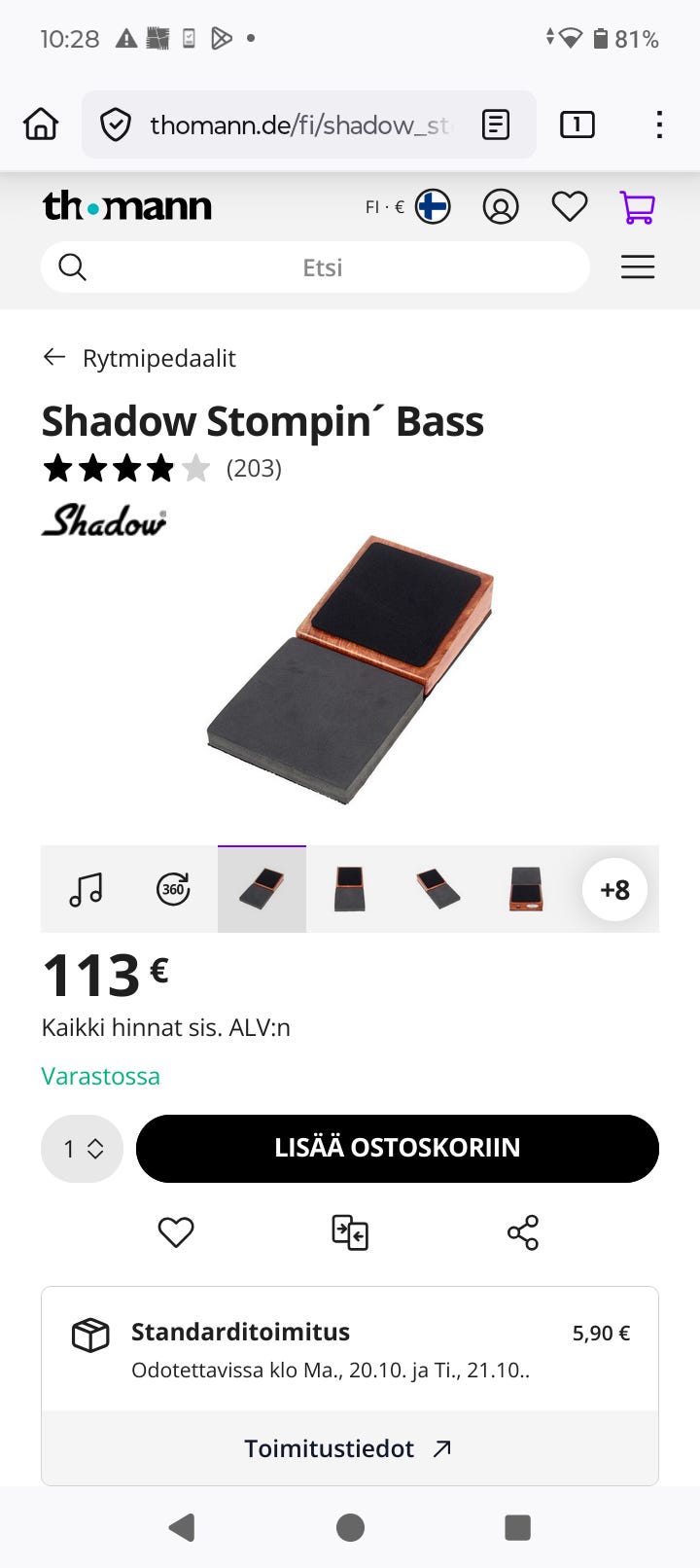700x1568 pixels.
Task: Open the Thomann shopping cart
Action: pyautogui.click(x=639, y=206)
